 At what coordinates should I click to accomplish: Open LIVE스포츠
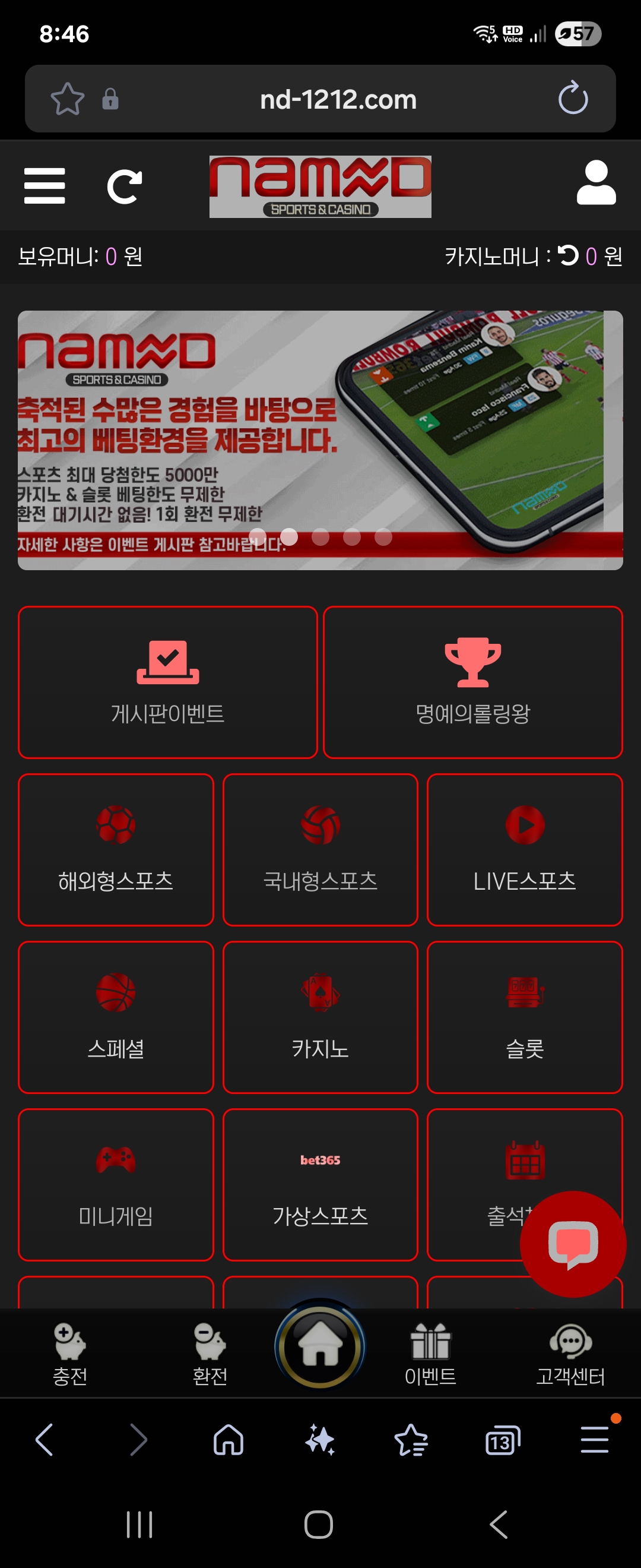(x=524, y=849)
